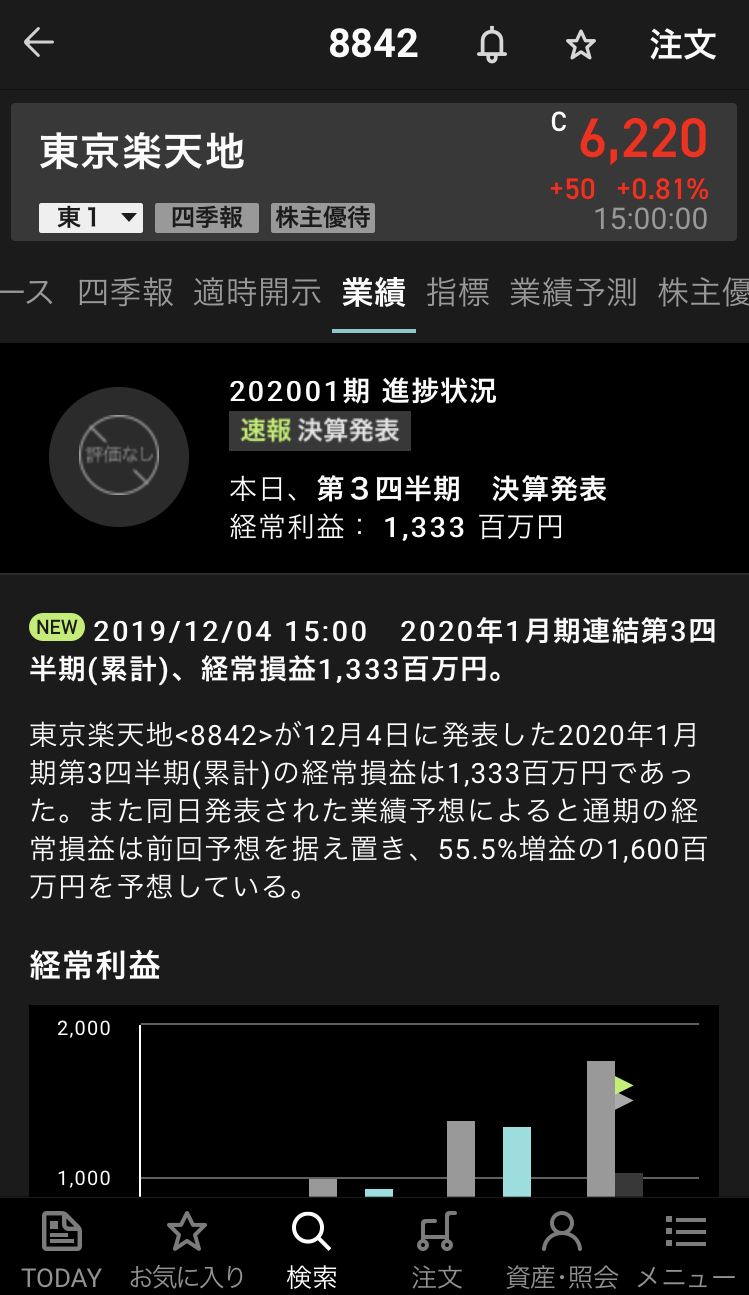Open the 資産・照会 section
This screenshot has height=1295, width=749.
tap(561, 1248)
